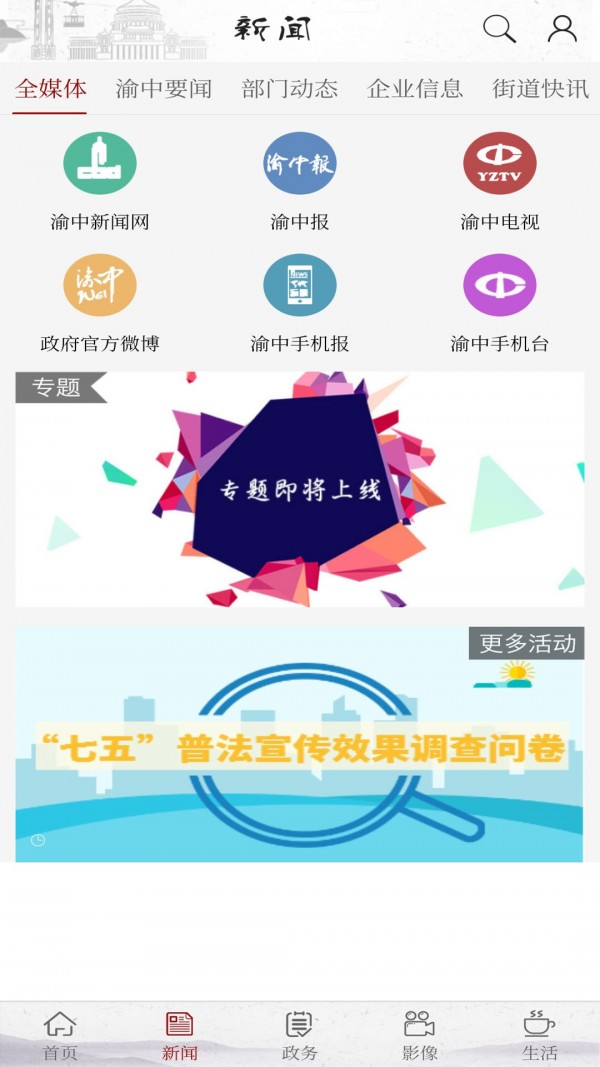This screenshot has height=1067, width=600.
Task: Open the 影像 tab
Action: coord(420,1035)
